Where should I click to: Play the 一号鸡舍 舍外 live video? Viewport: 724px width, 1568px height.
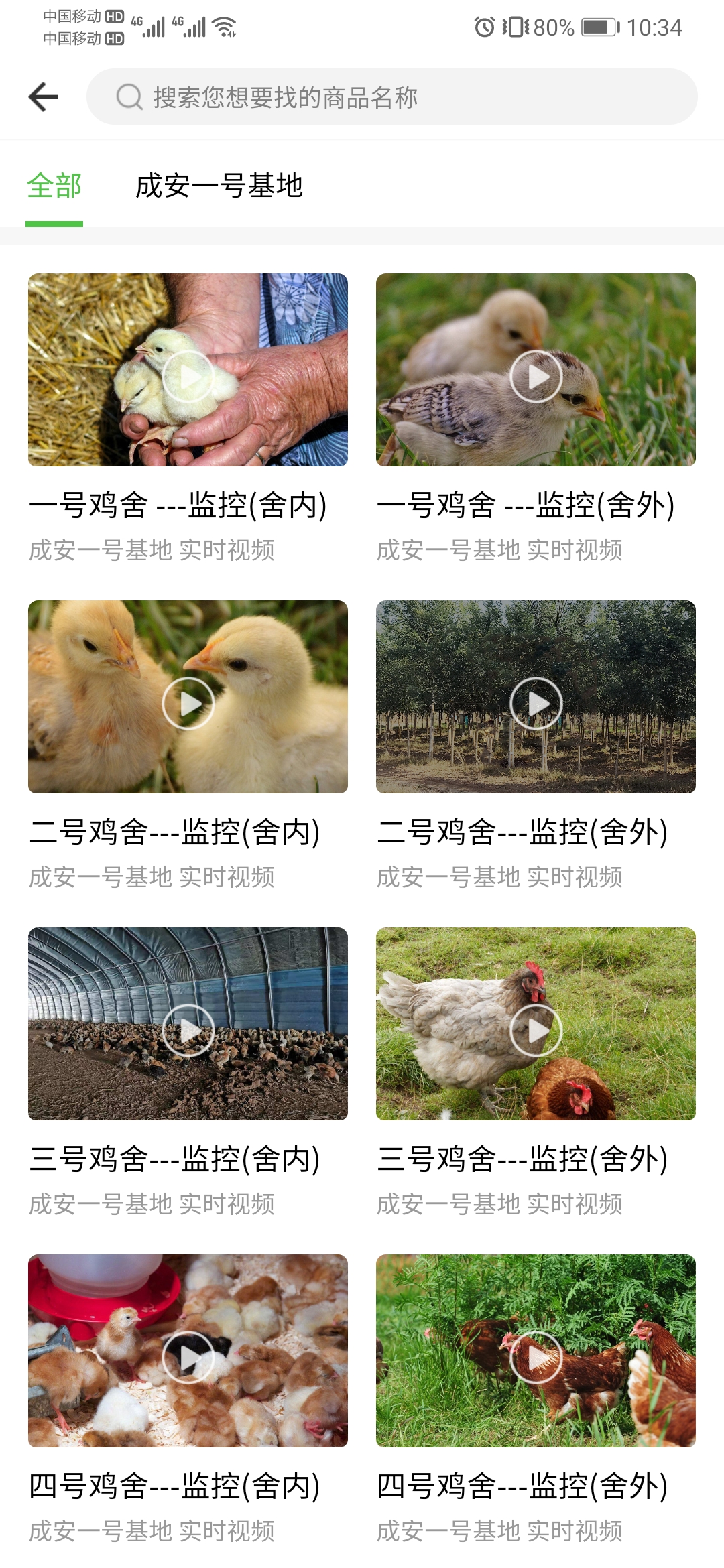(536, 376)
